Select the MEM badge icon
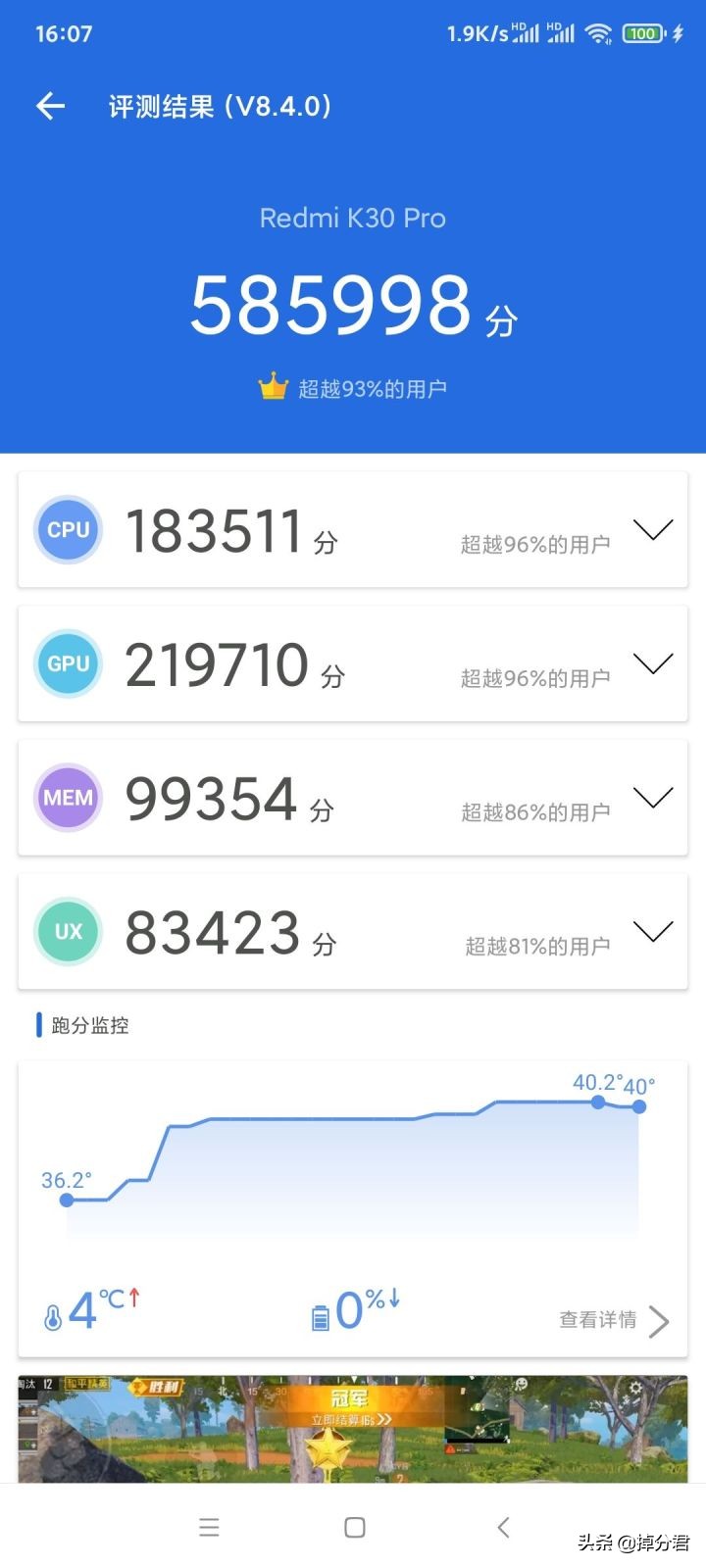706x1568 pixels. click(67, 798)
